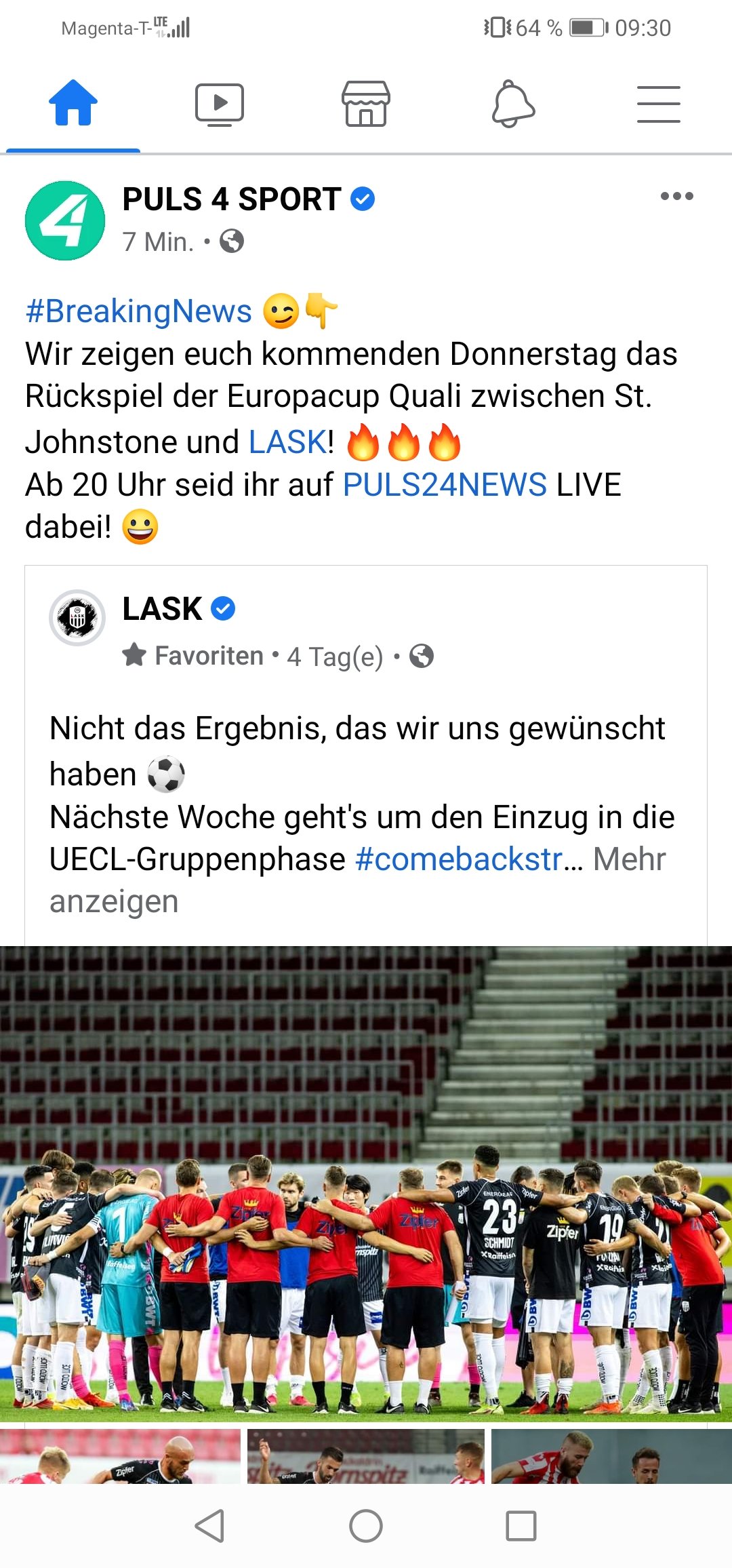
Task: Open the Marketplace tab
Action: [366, 104]
